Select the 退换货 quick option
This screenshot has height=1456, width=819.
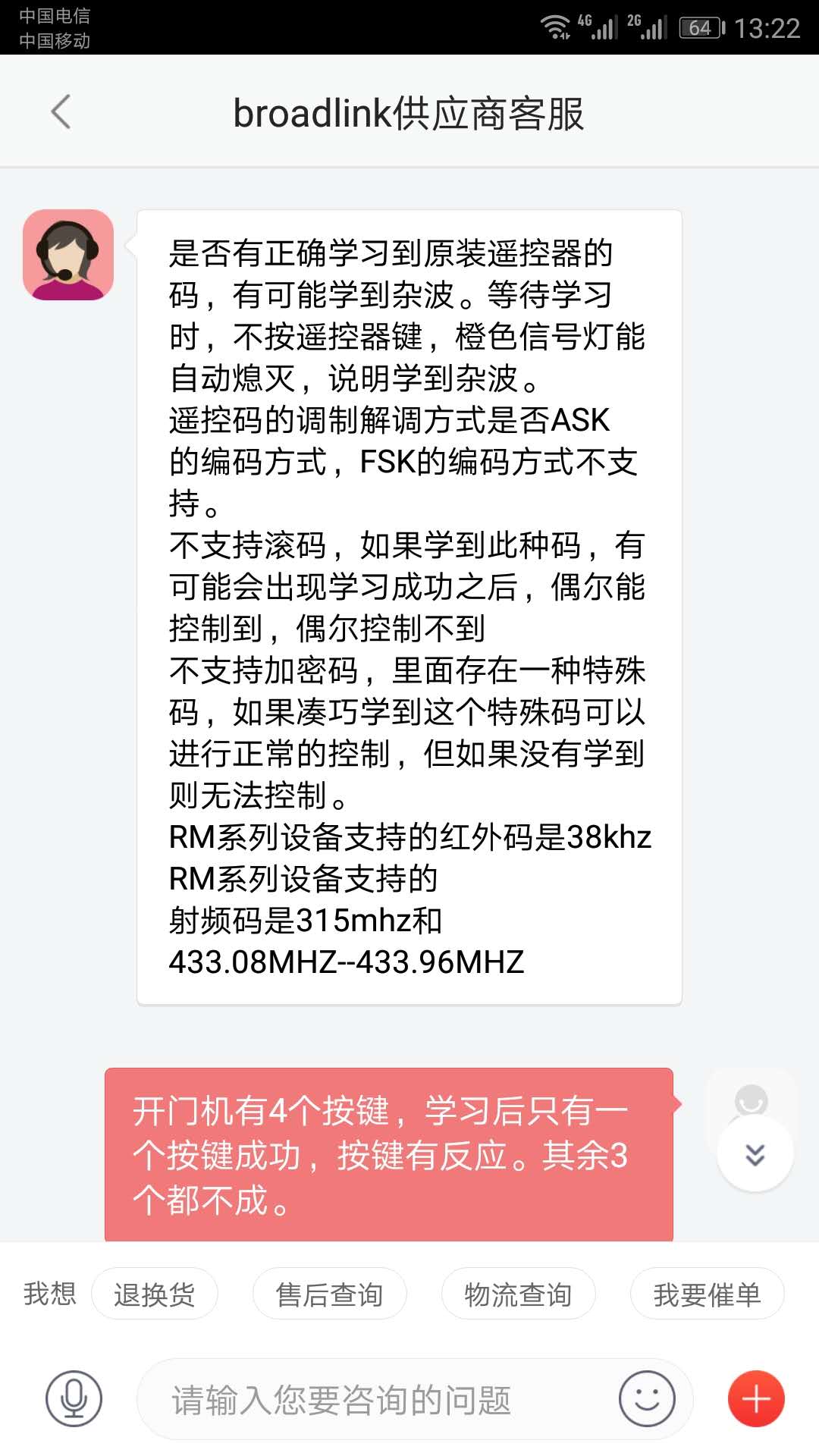point(155,1294)
